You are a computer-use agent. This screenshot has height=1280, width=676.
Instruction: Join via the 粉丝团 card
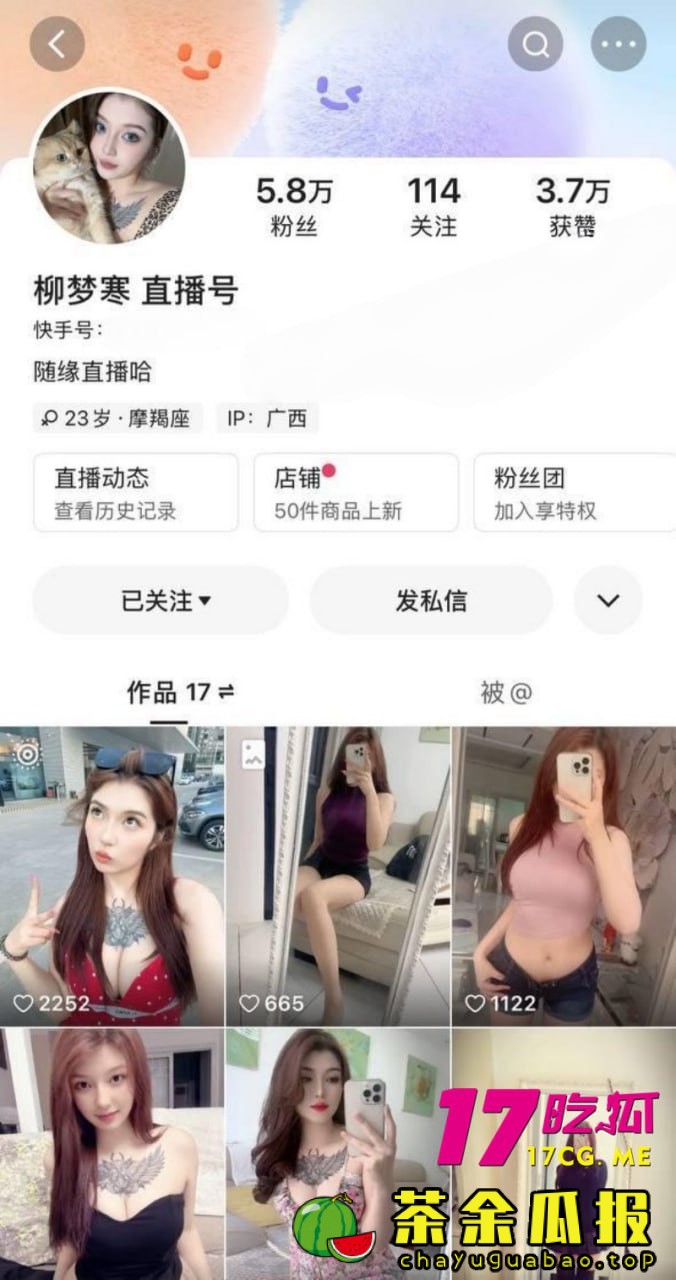[x=573, y=493]
